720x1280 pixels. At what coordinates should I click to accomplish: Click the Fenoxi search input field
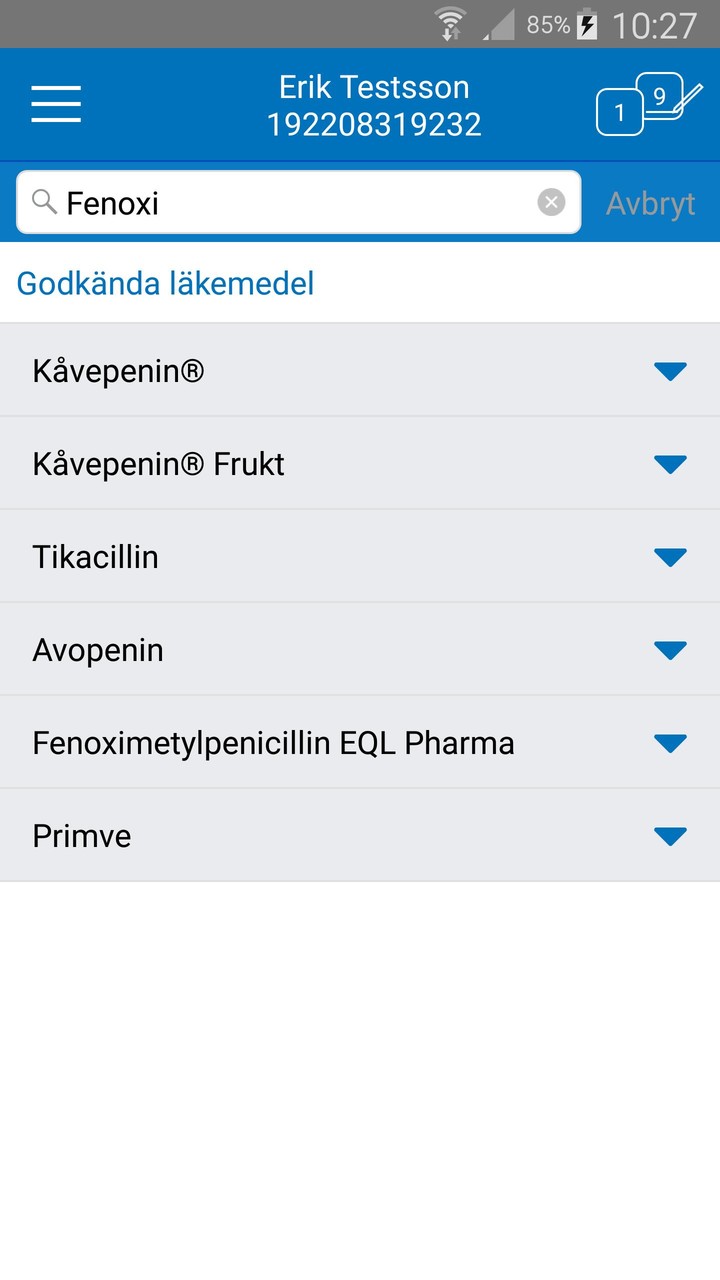[x=250, y=202]
